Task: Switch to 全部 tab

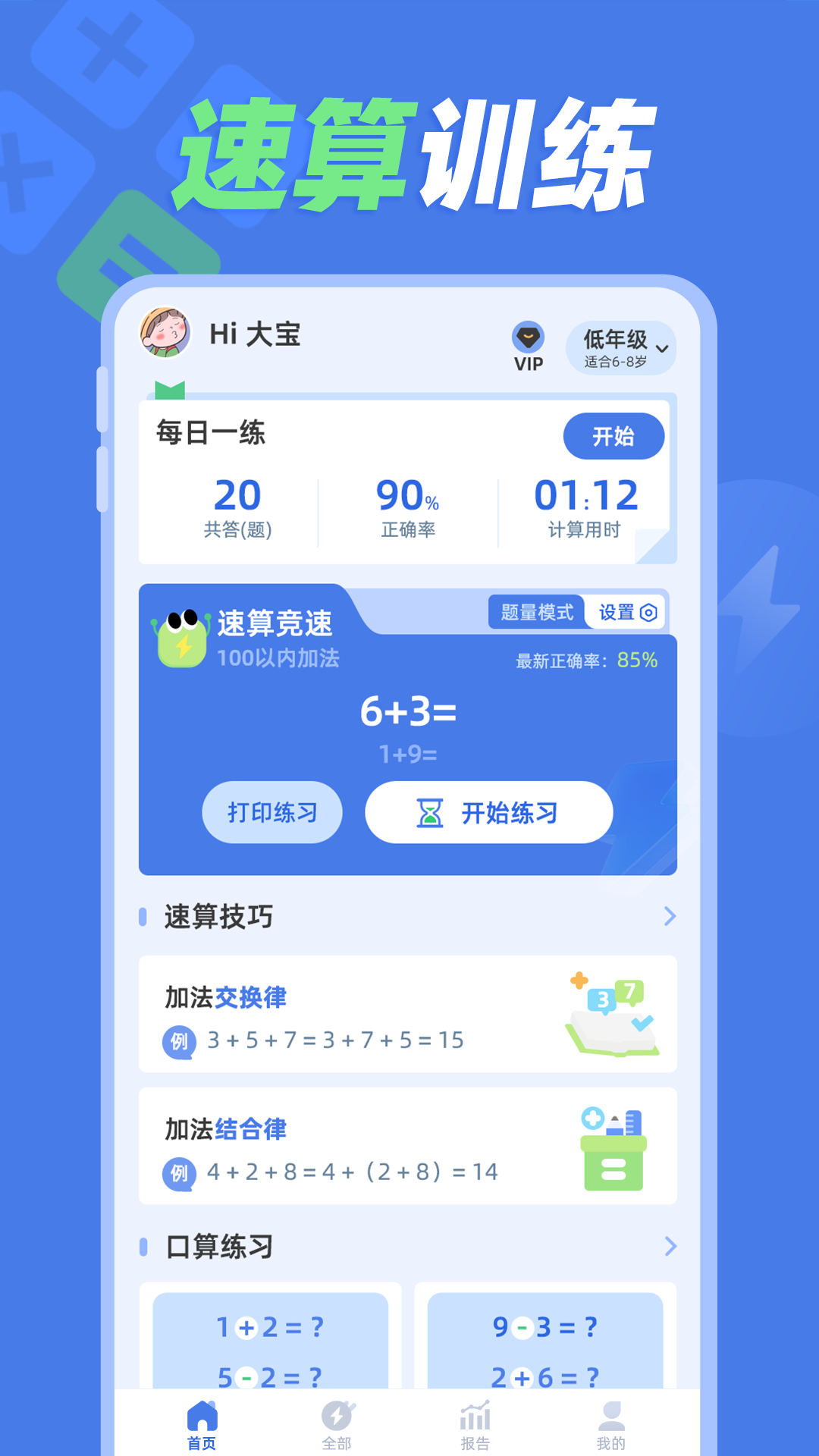Action: 338,1418
